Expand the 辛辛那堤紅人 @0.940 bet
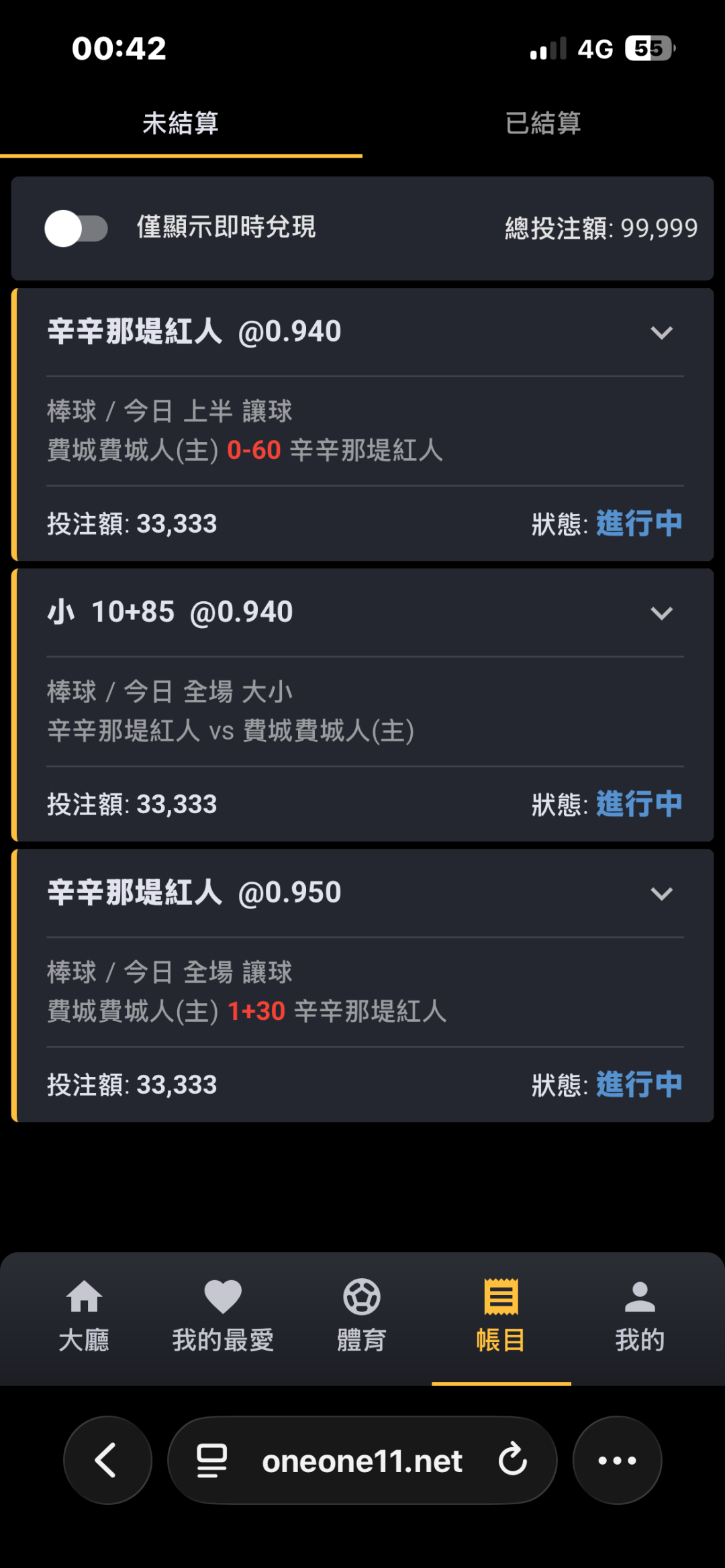725x1568 pixels. [661, 332]
